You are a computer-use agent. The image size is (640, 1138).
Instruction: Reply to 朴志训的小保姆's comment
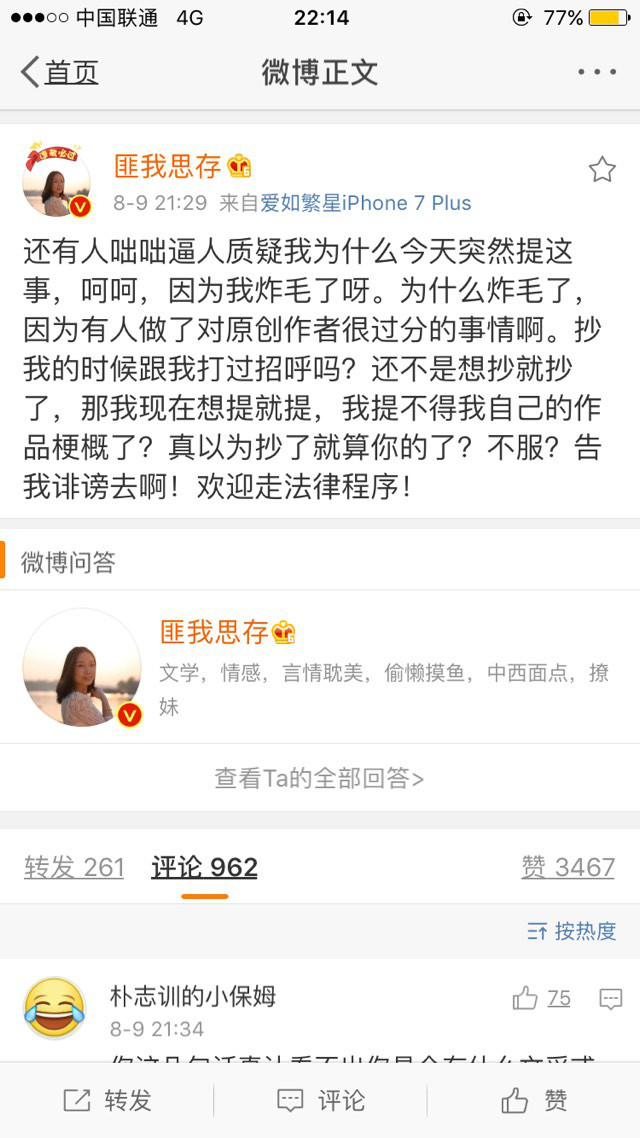(610, 998)
